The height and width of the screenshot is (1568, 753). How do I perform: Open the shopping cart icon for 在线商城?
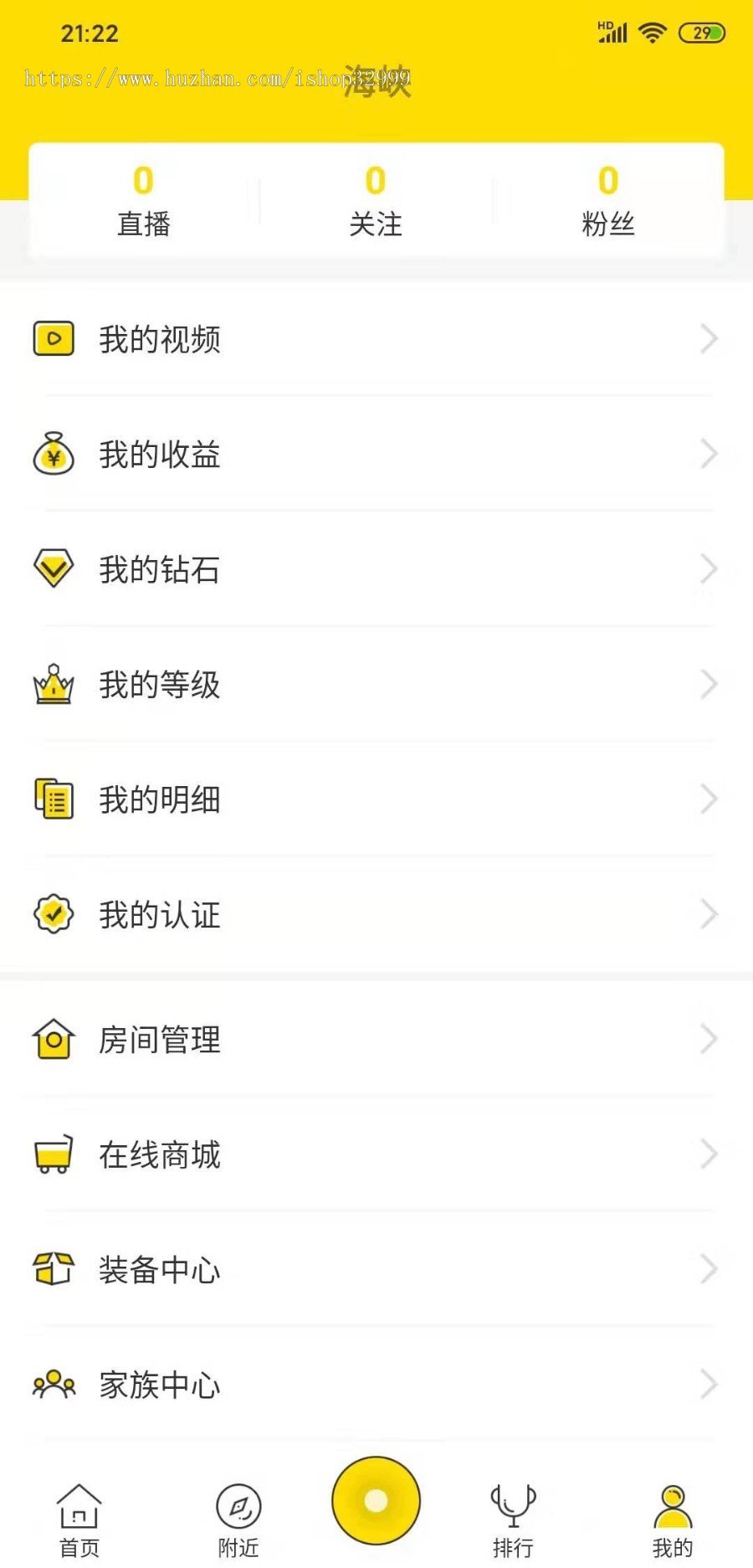point(53,1155)
